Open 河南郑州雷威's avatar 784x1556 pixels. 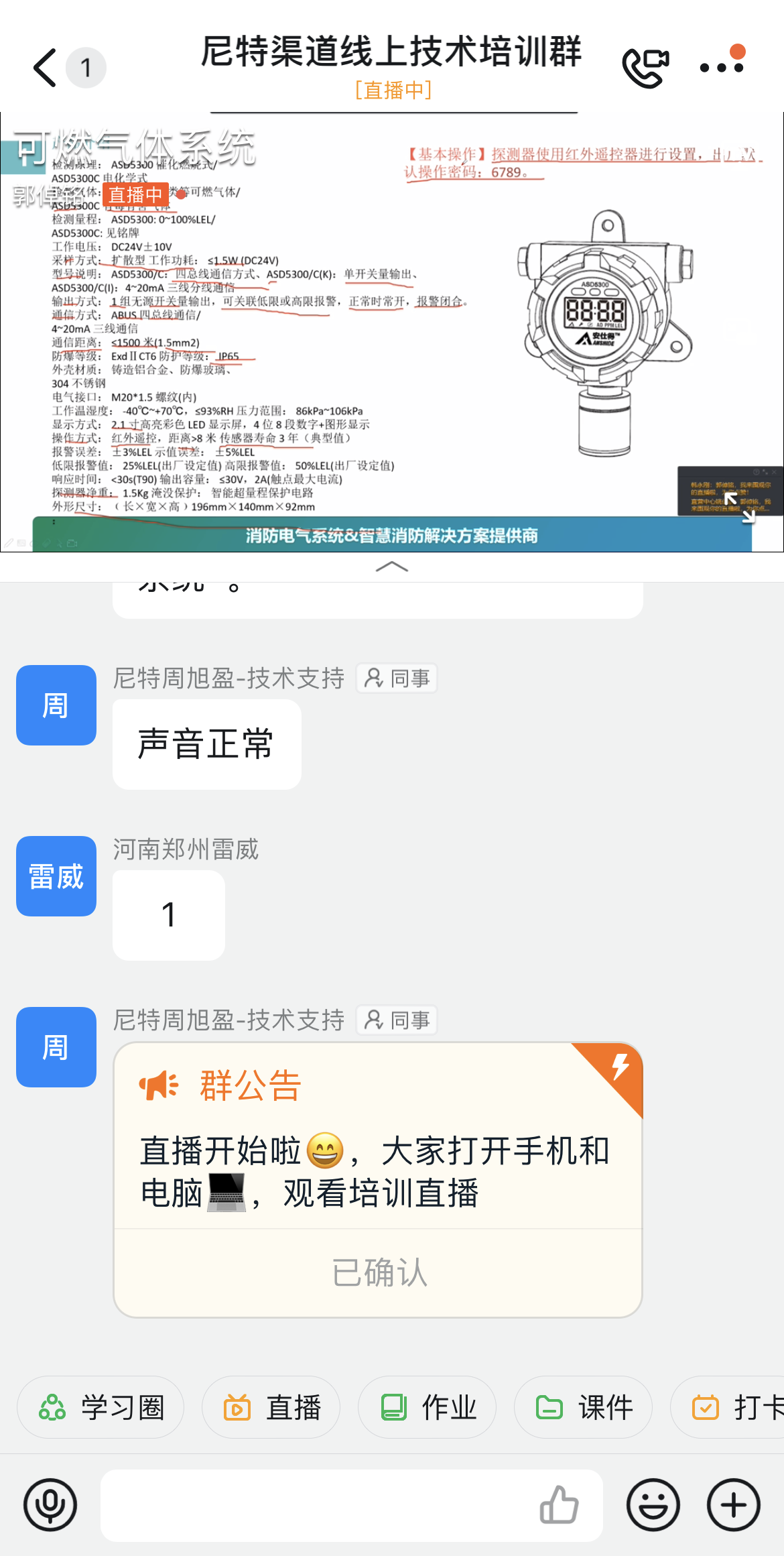56,876
